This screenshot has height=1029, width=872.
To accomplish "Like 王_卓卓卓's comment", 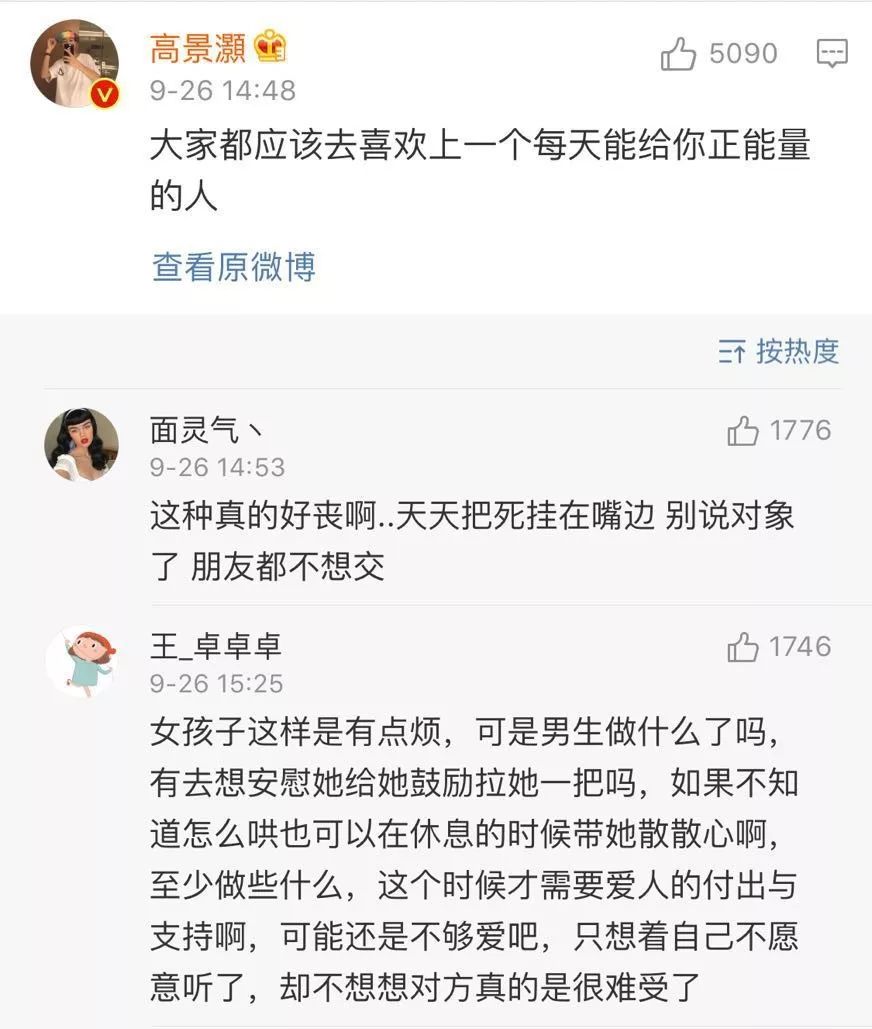I will point(743,647).
